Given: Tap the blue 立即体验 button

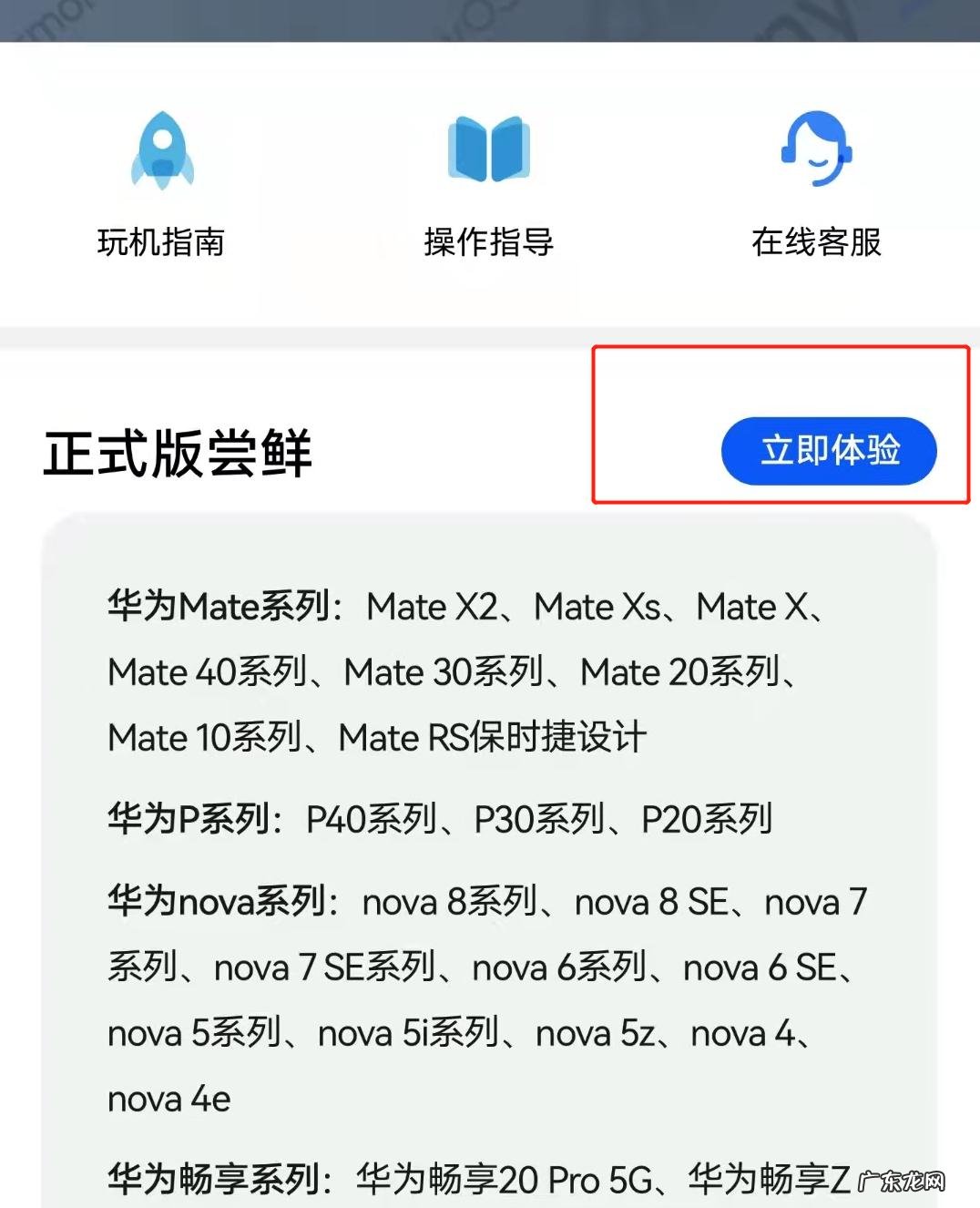Looking at the screenshot, I should point(830,450).
